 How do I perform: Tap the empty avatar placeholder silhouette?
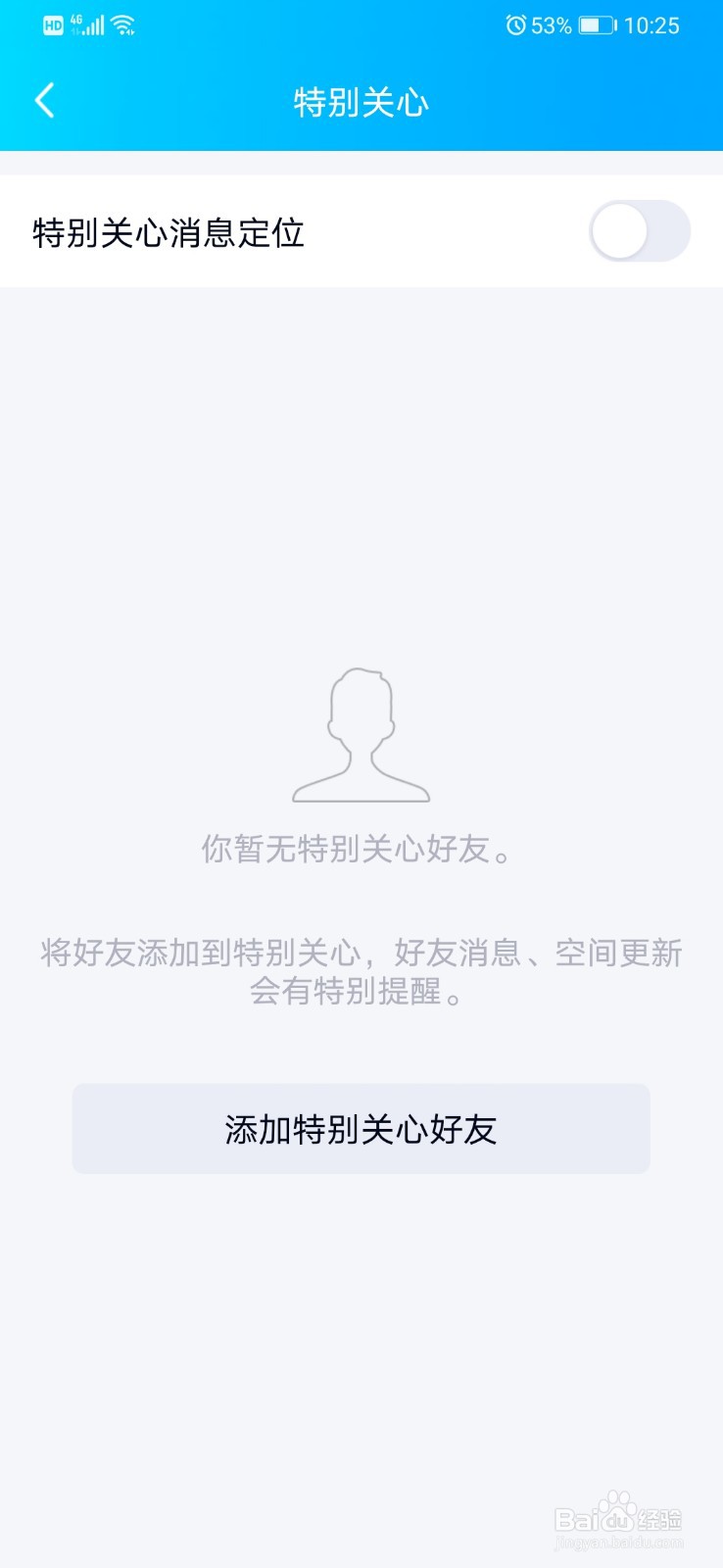[362, 735]
